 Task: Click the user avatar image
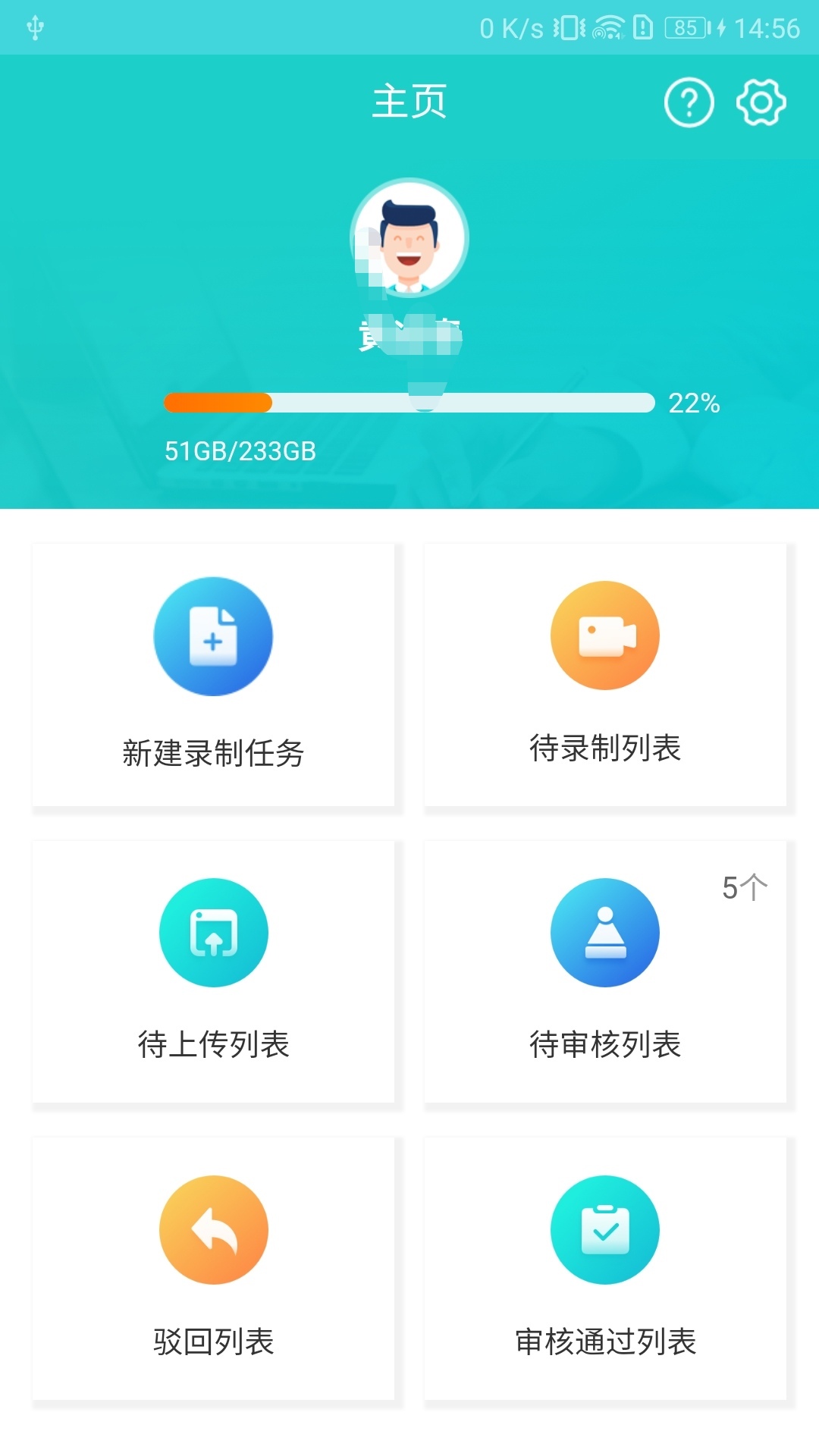(x=408, y=237)
